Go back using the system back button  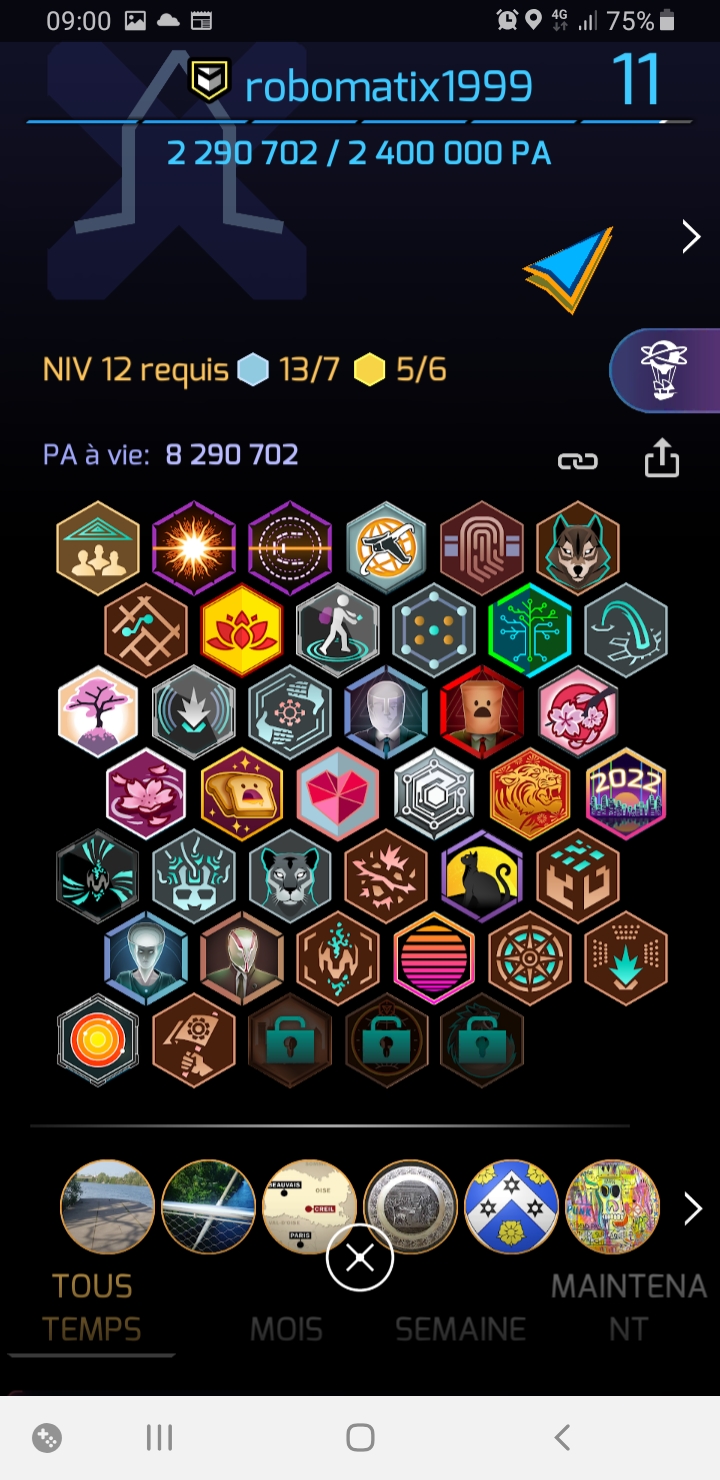pos(562,1438)
